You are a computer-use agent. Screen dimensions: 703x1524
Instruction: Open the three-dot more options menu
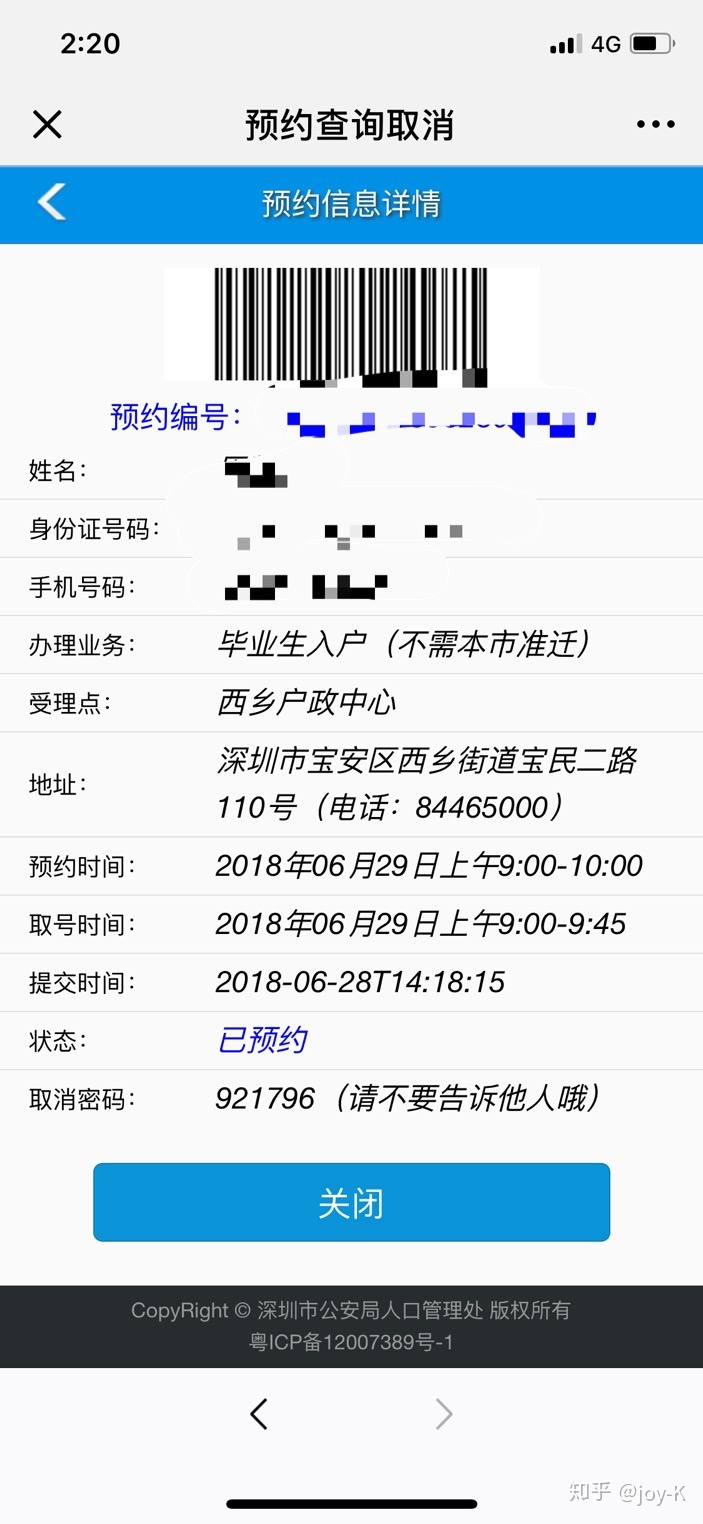(x=655, y=125)
